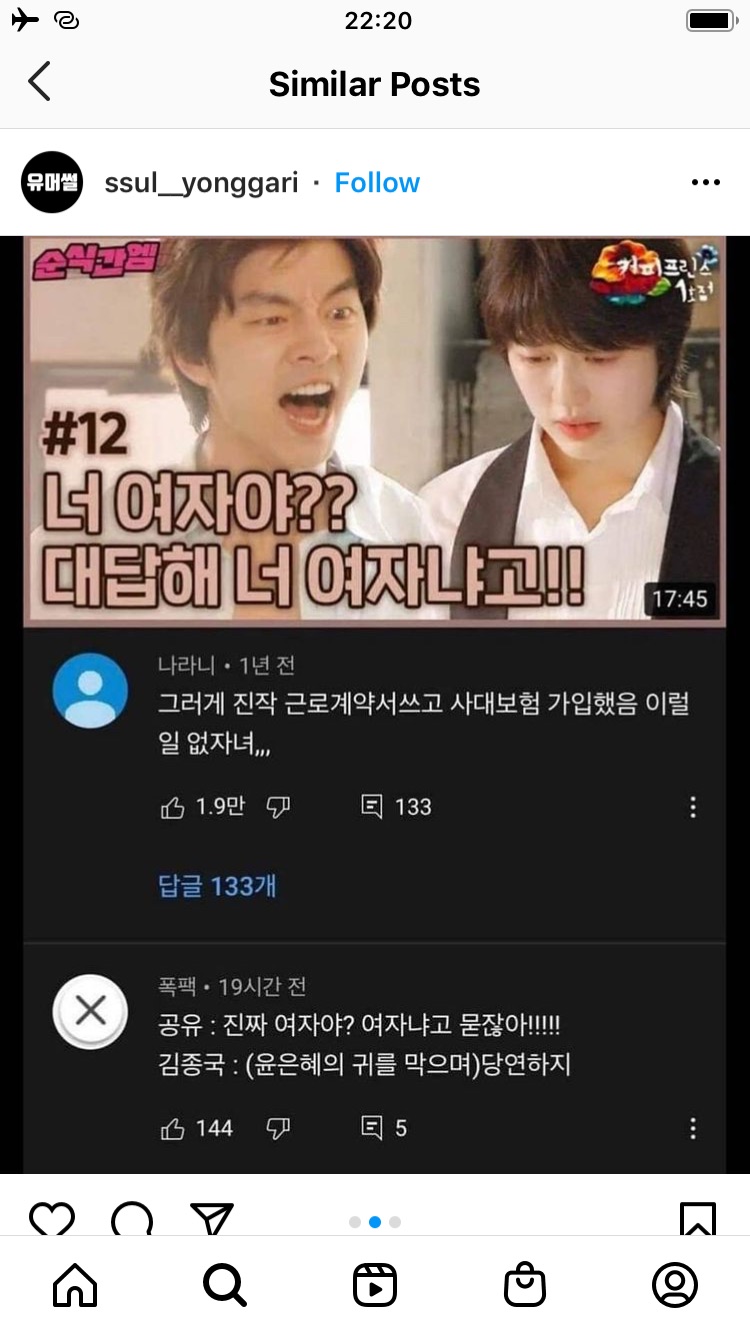This screenshot has height=1334, width=750.
Task: Save this post with the bookmark
Action: click(x=697, y=1218)
